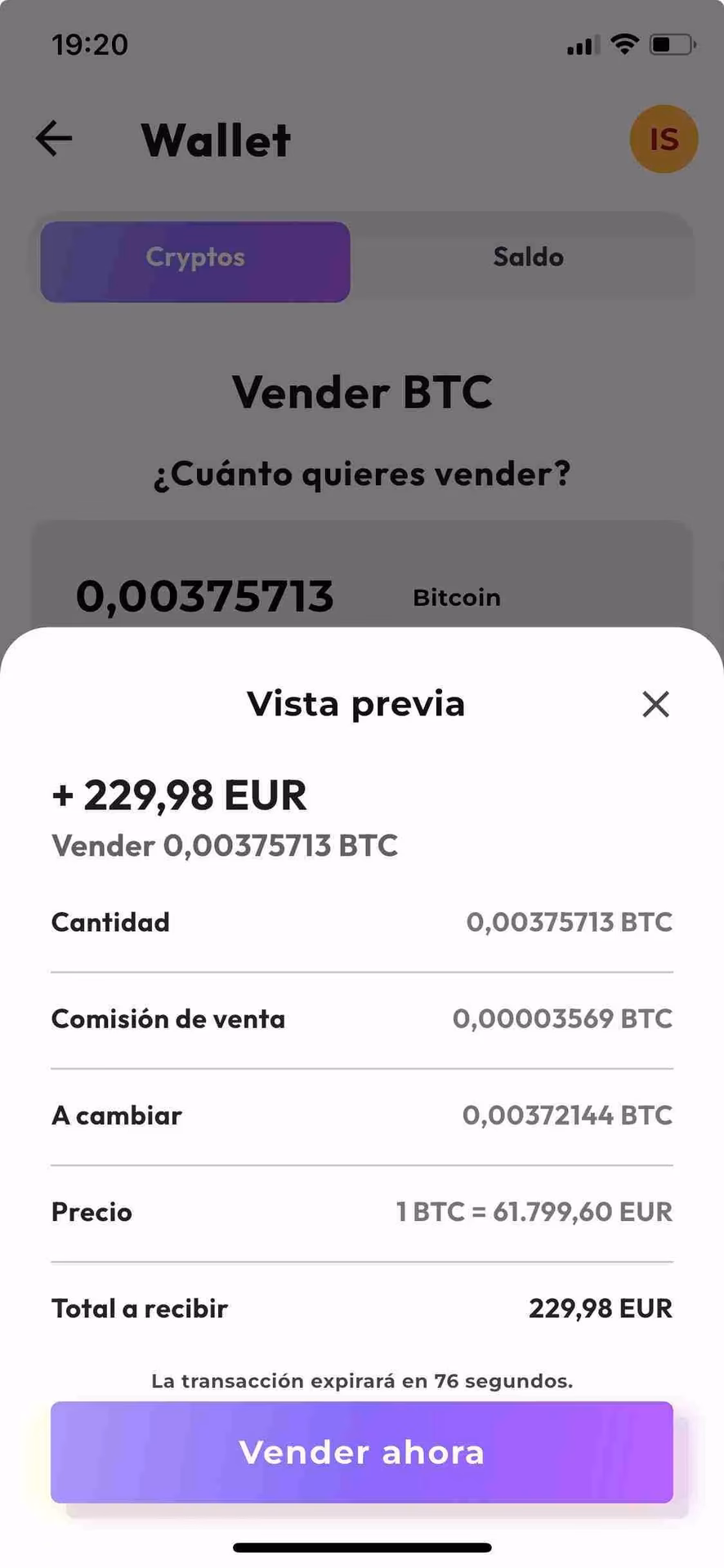Image resolution: width=724 pixels, height=1568 pixels.
Task: Click the Vender BTC heading
Action: tap(362, 392)
